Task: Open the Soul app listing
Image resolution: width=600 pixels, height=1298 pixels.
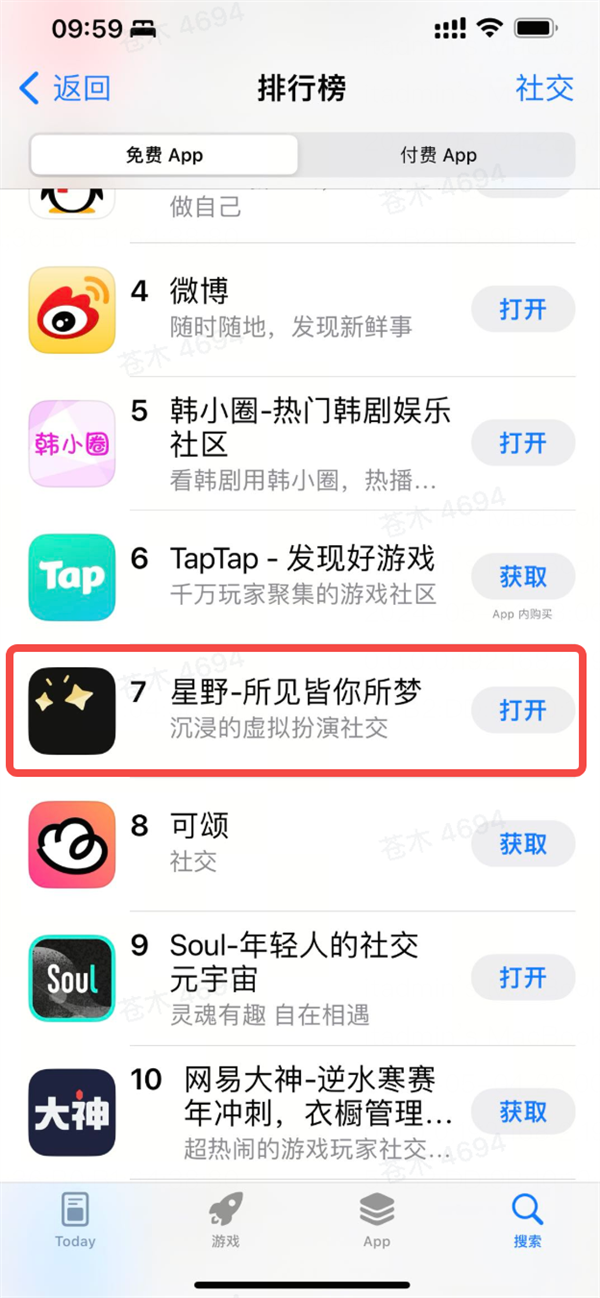Action: [x=290, y=977]
